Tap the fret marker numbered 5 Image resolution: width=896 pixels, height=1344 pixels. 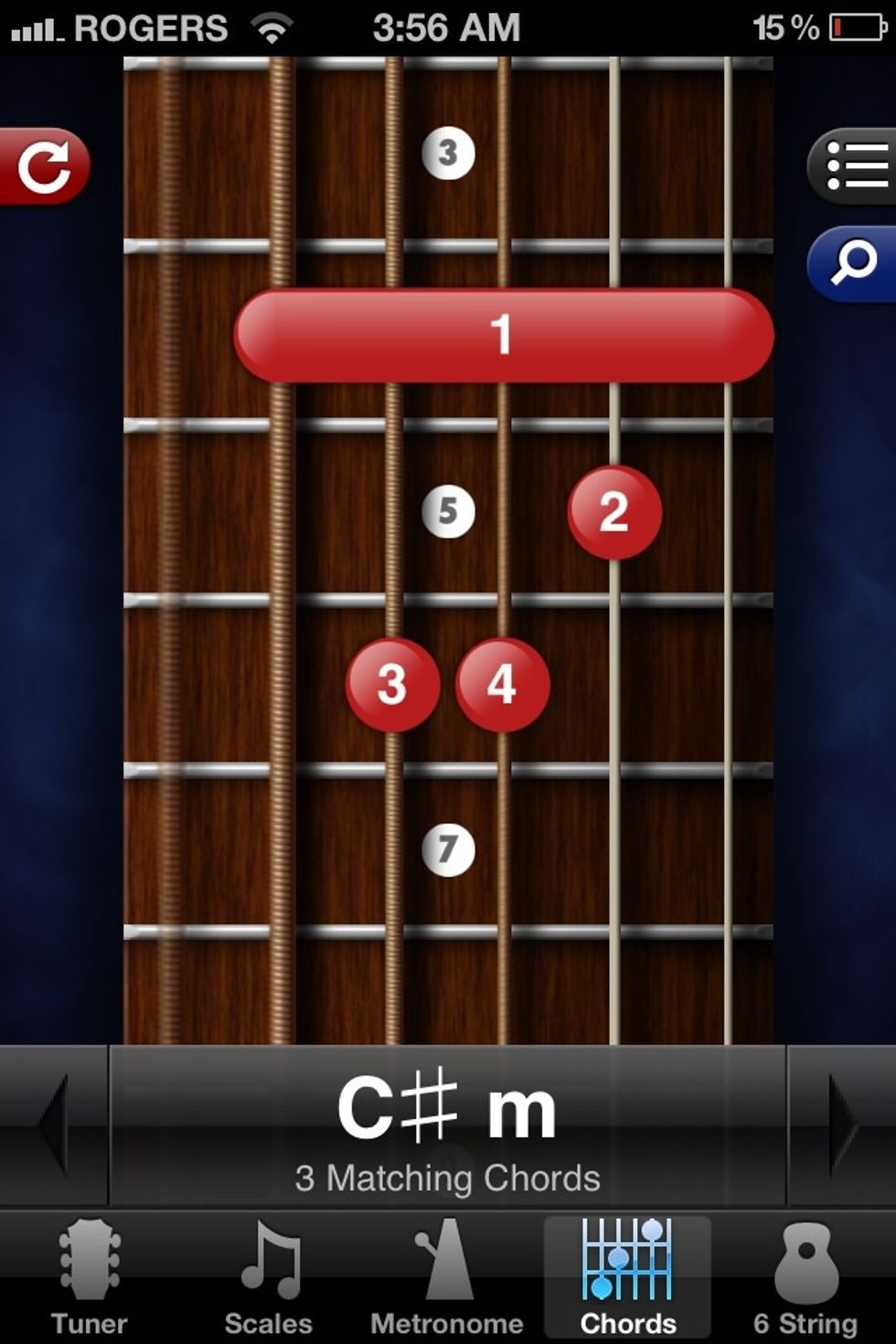point(447,514)
